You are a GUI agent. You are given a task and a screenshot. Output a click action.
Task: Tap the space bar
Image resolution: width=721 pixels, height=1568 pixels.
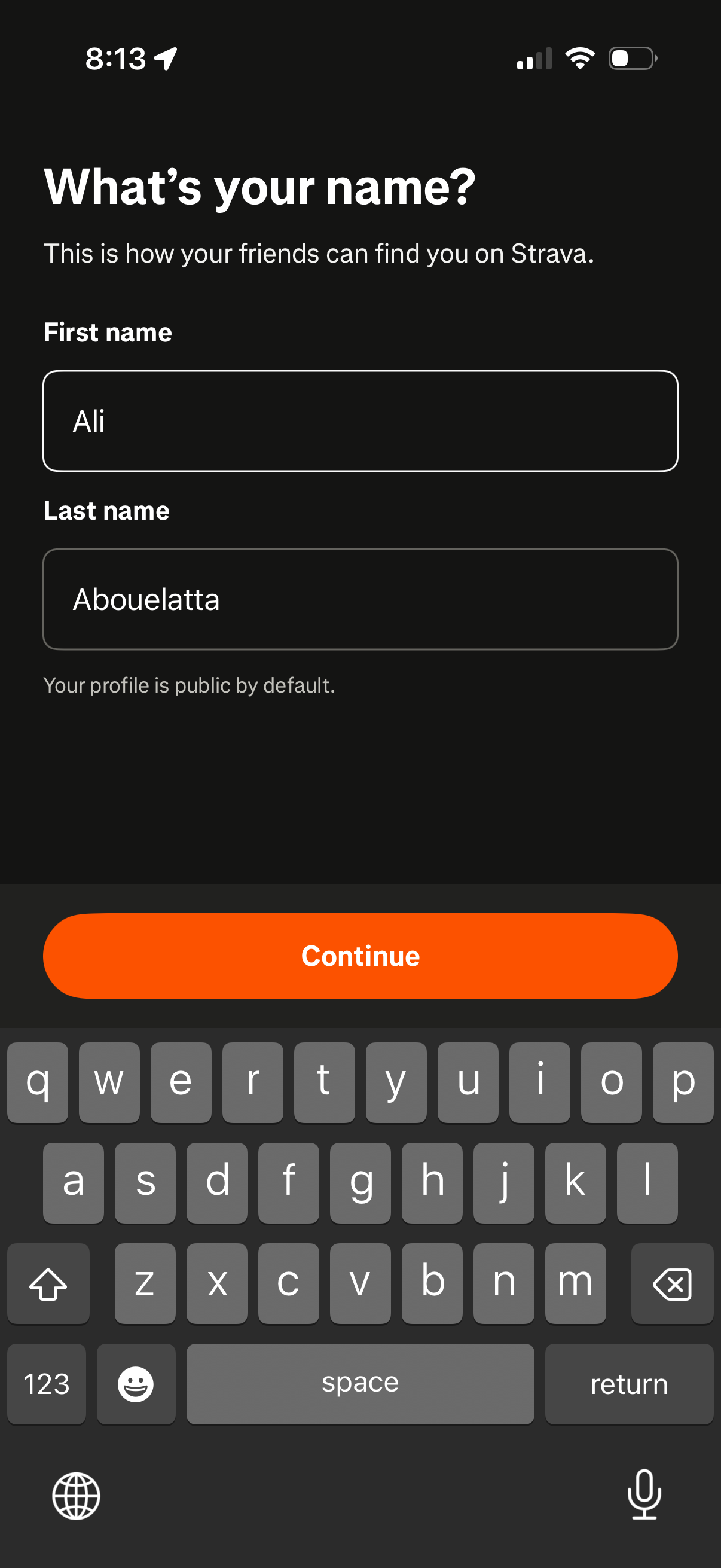[x=359, y=1384]
